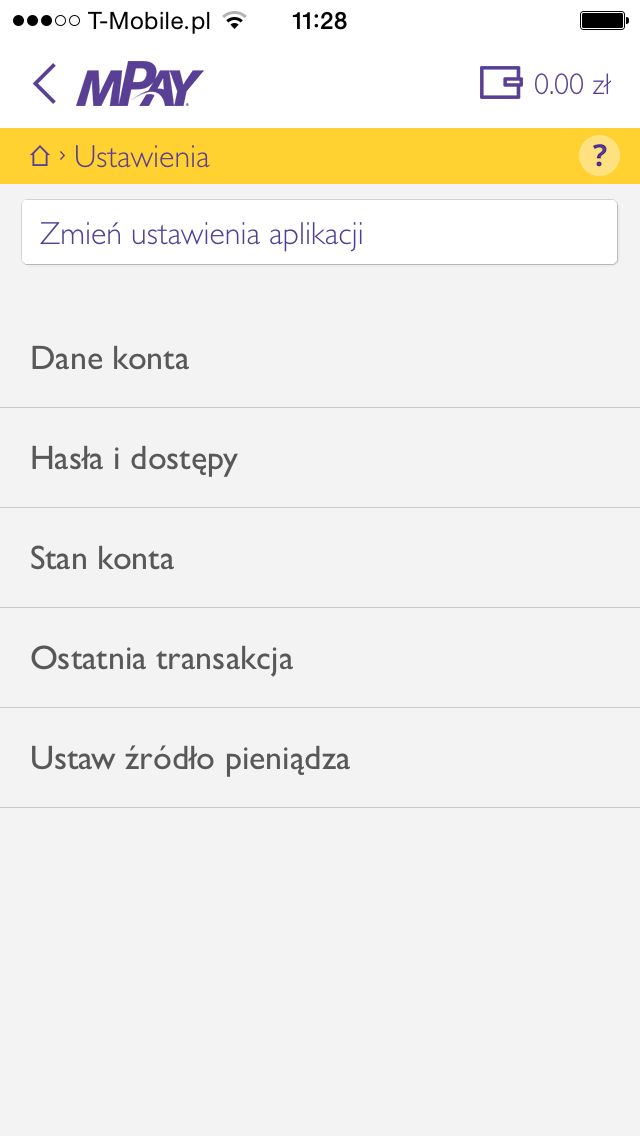
Task: Open the wallet balance icon
Action: pos(500,83)
